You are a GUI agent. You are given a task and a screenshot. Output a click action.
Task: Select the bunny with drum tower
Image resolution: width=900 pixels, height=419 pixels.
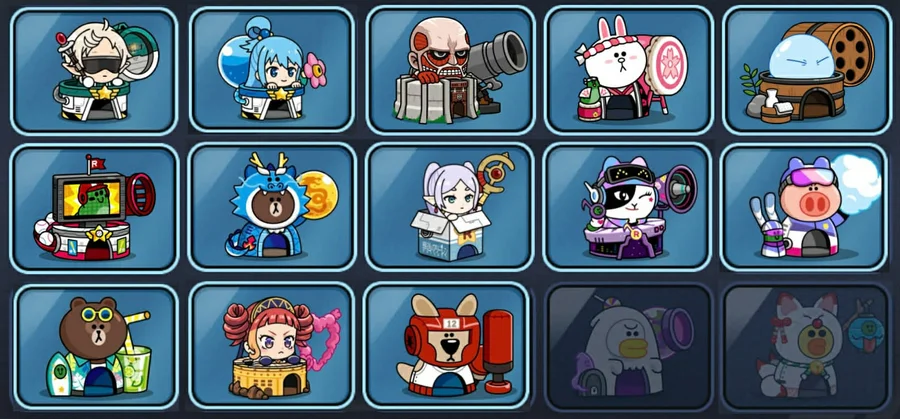[627, 70]
